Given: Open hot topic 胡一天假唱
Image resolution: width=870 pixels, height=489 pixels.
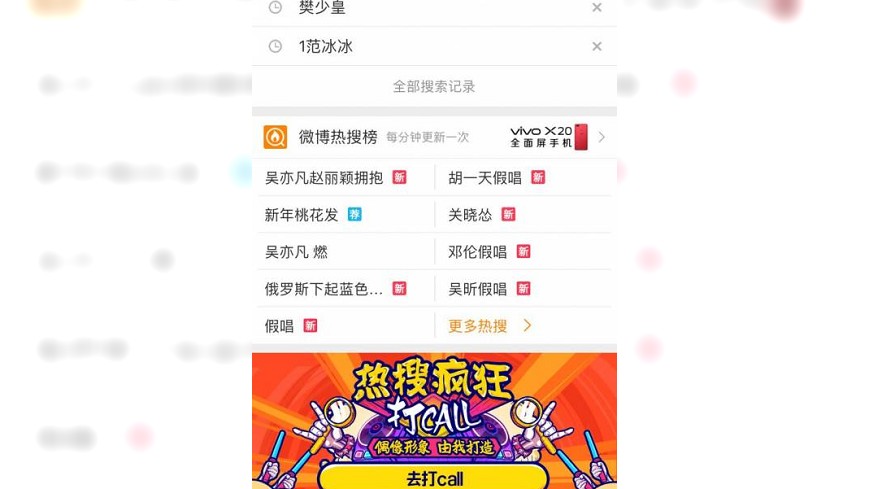Looking at the screenshot, I should coord(485,177).
